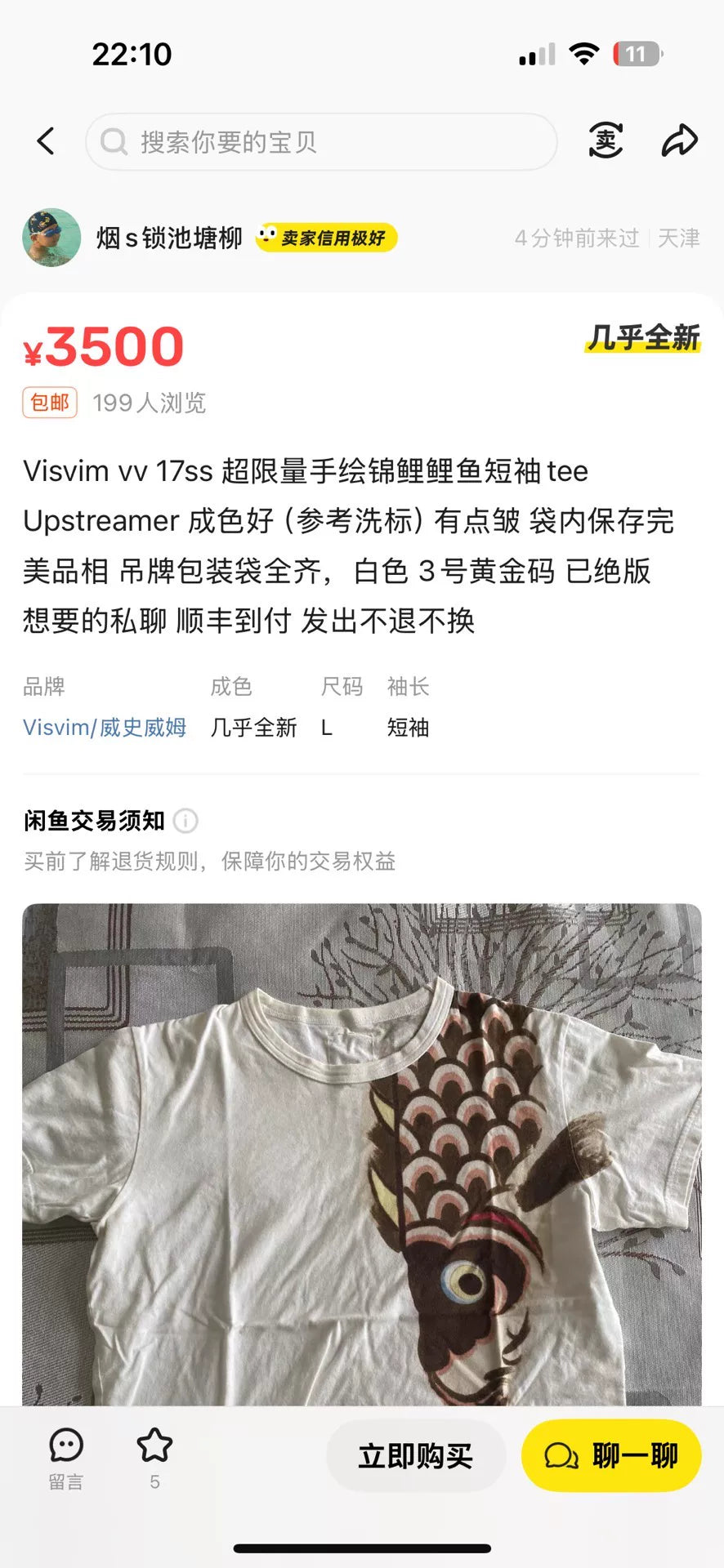
Task: Favorite this item with the star
Action: pos(154,1456)
